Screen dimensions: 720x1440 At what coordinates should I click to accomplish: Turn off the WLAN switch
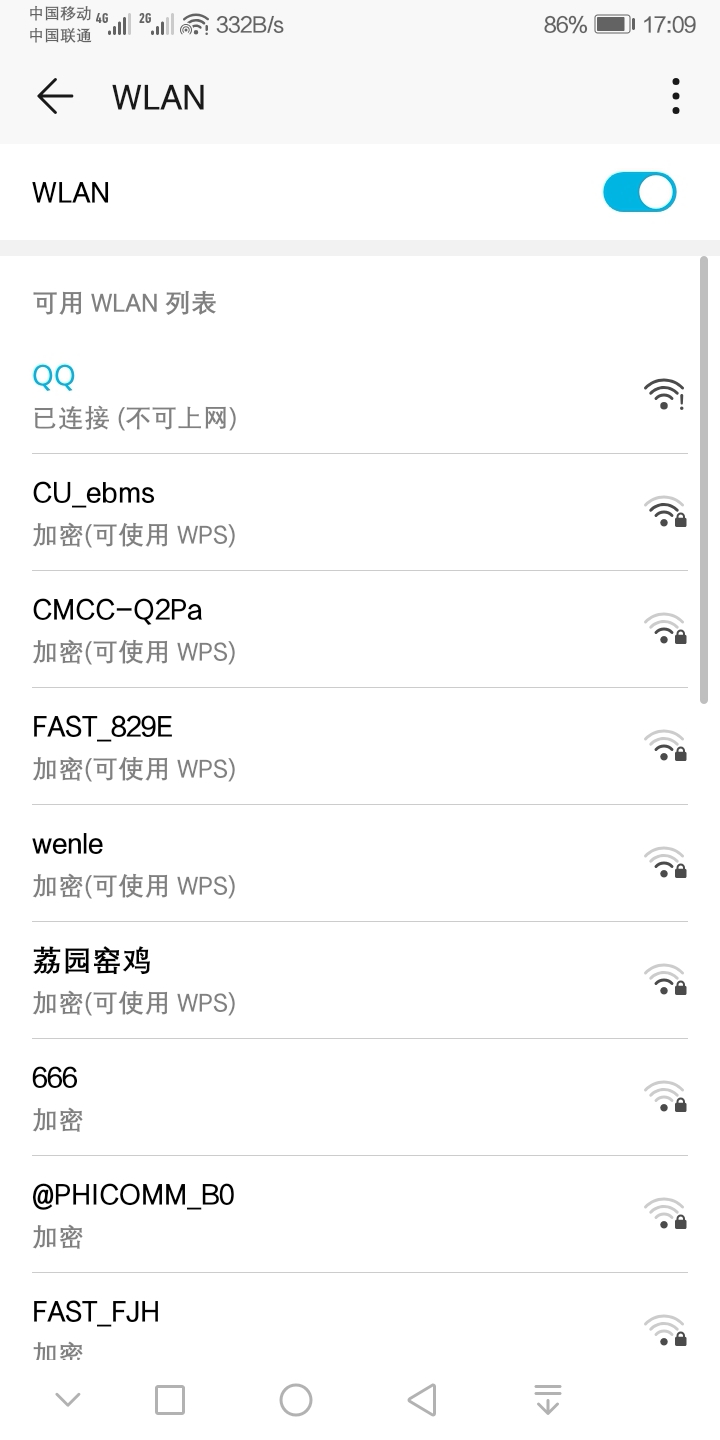640,192
